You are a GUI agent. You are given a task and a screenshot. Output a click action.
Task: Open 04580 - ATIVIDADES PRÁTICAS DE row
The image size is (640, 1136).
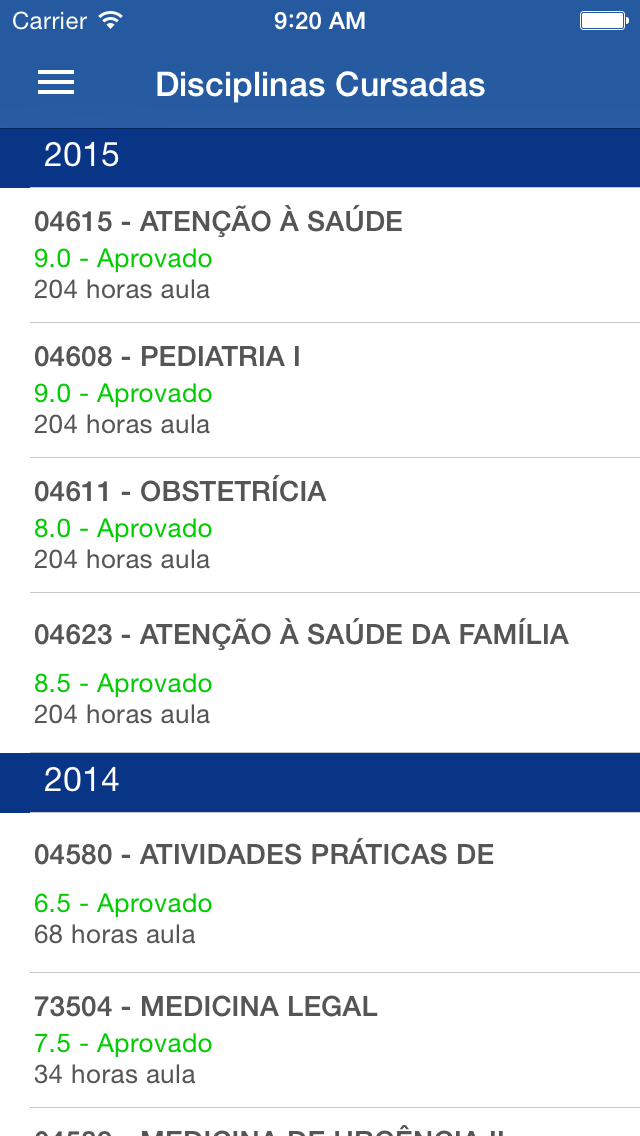(320, 893)
